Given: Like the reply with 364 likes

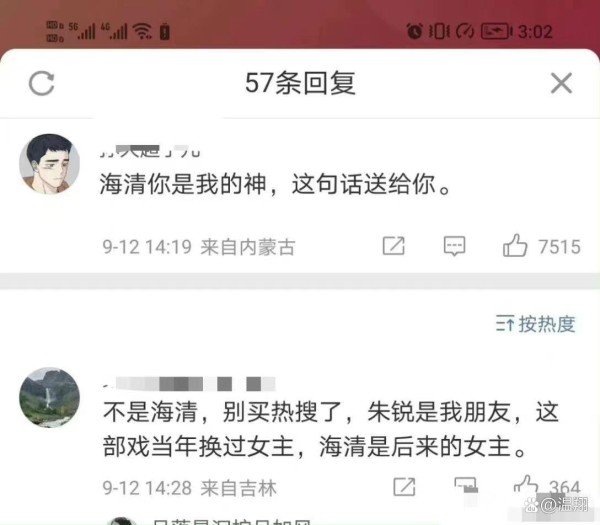Looking at the screenshot, I should click(527, 487).
